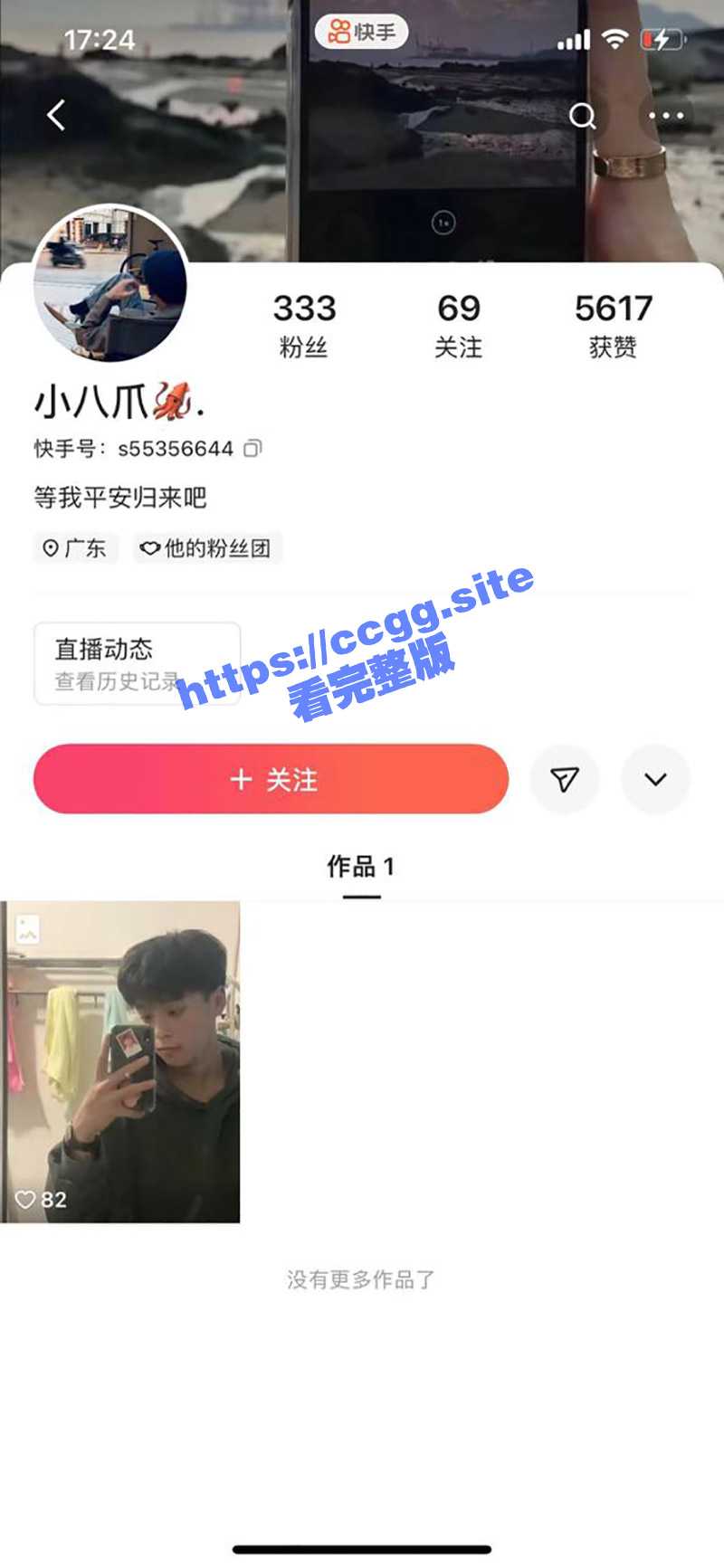Image resolution: width=724 pixels, height=1568 pixels.
Task: Open 他的粉丝团 fan group
Action: pos(207,548)
